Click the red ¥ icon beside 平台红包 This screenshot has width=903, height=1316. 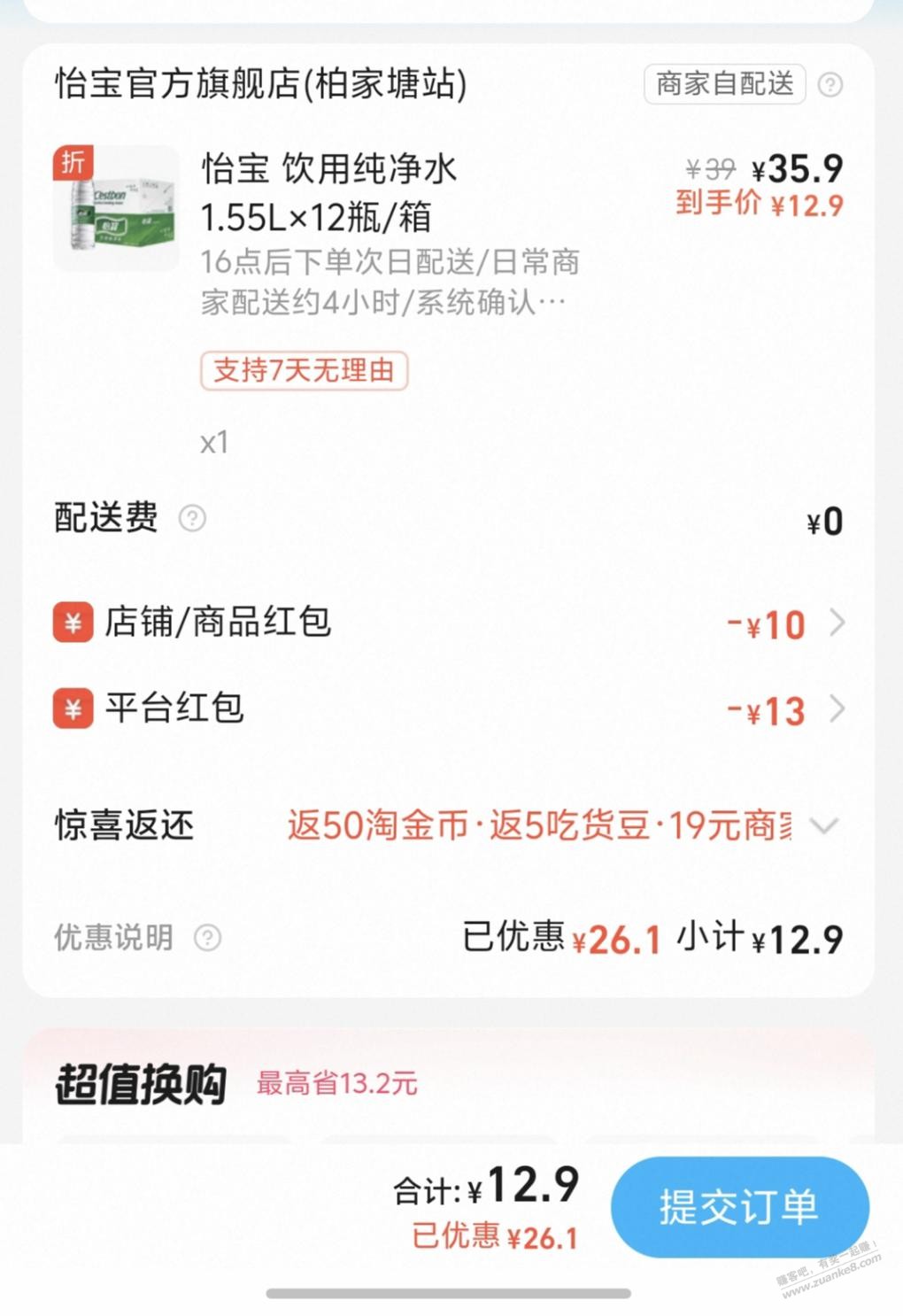72,709
